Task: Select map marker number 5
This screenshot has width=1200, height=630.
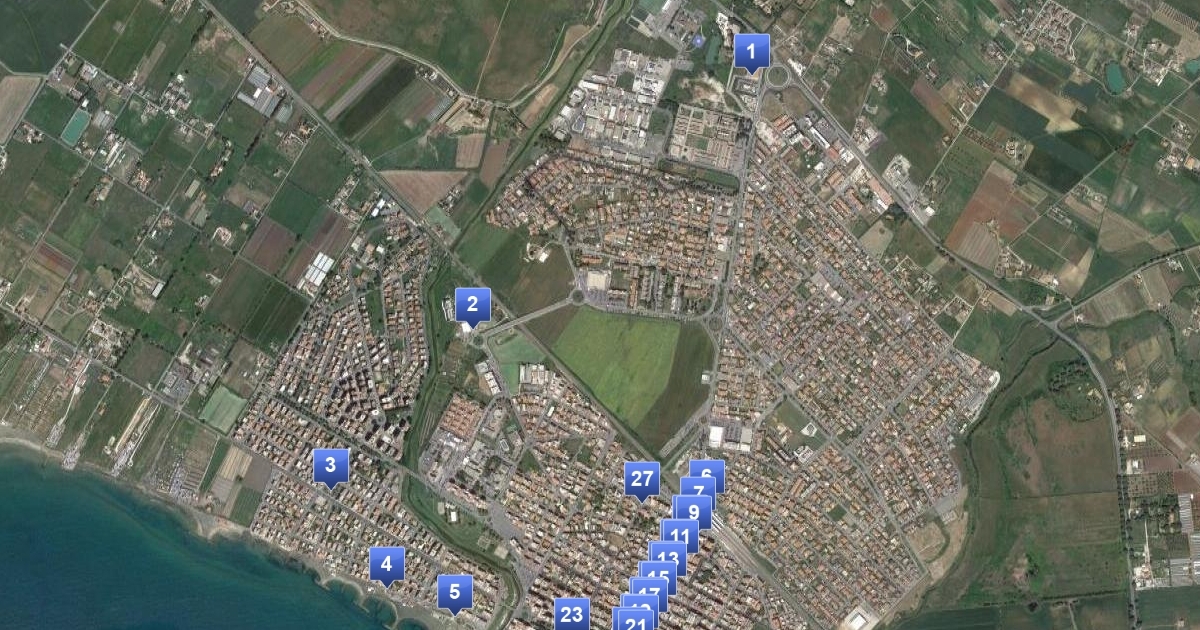Action: pos(454,591)
